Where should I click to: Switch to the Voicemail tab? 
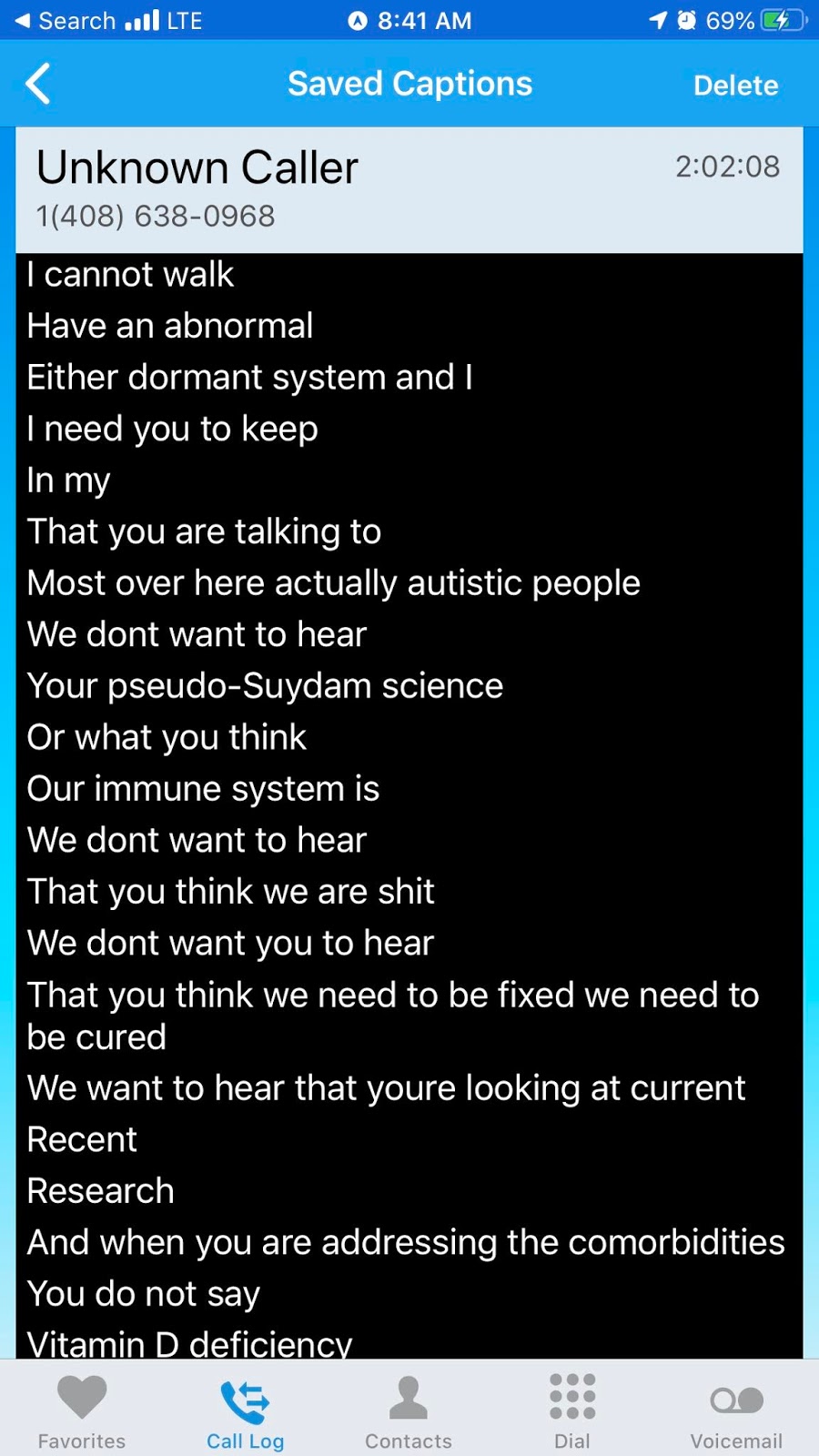(736, 1410)
